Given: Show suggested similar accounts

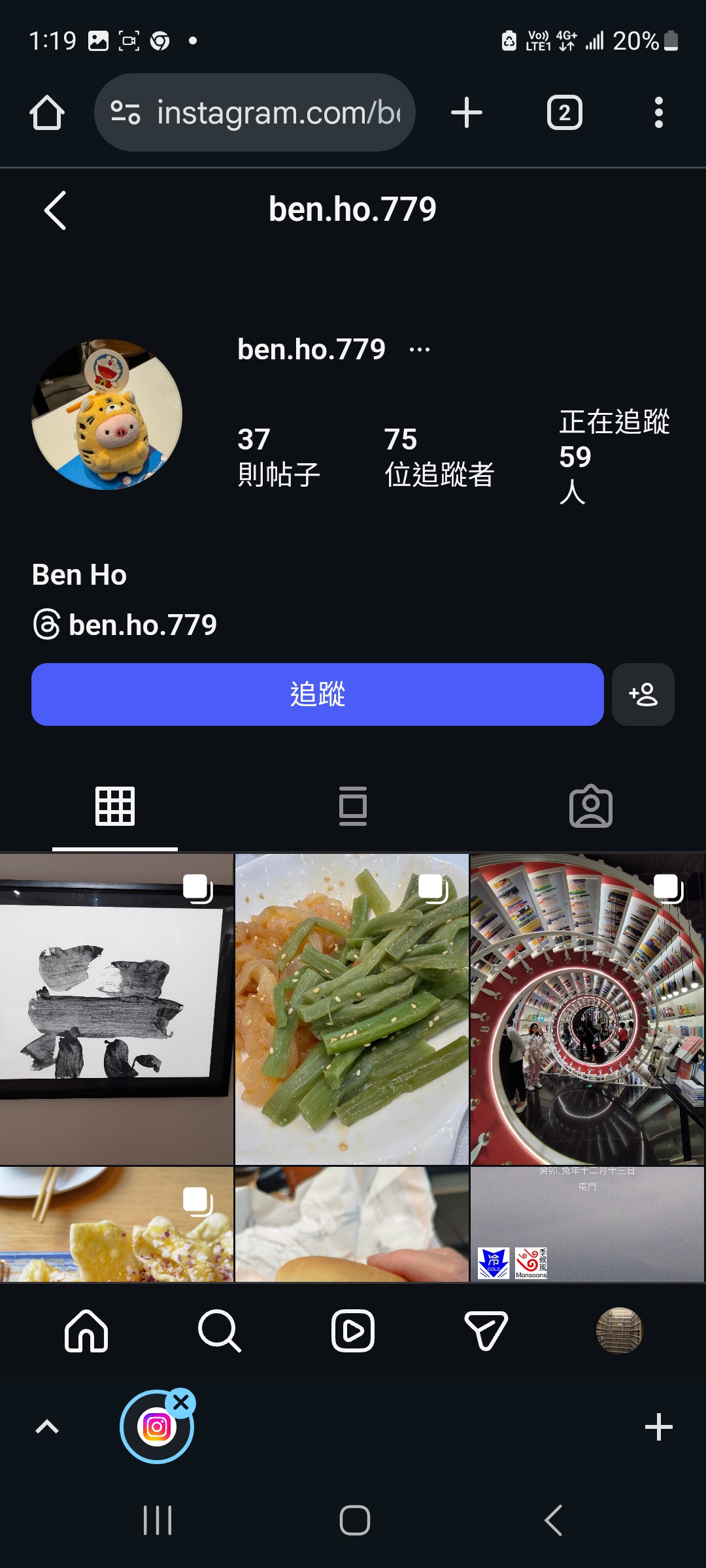Looking at the screenshot, I should click(643, 694).
